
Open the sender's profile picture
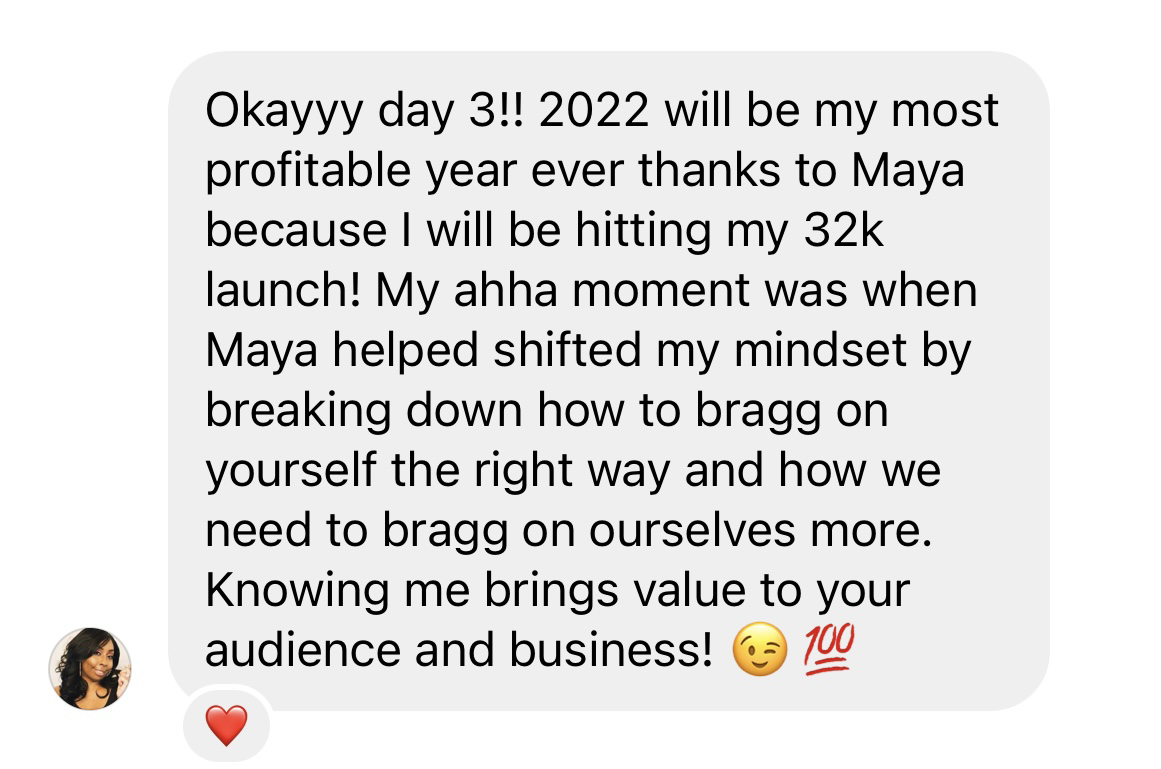(x=90, y=668)
